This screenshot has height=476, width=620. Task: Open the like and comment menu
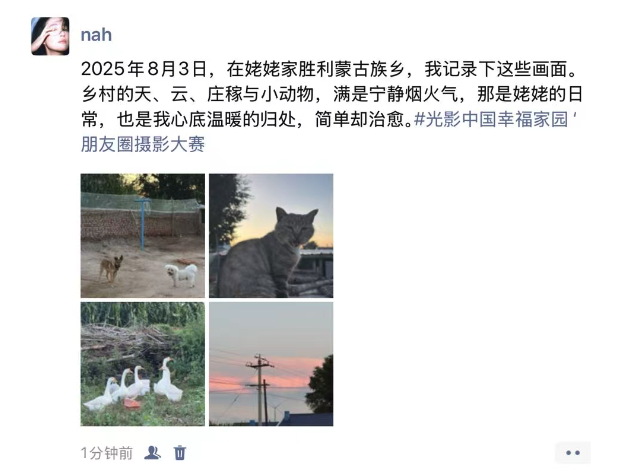pyautogui.click(x=573, y=453)
